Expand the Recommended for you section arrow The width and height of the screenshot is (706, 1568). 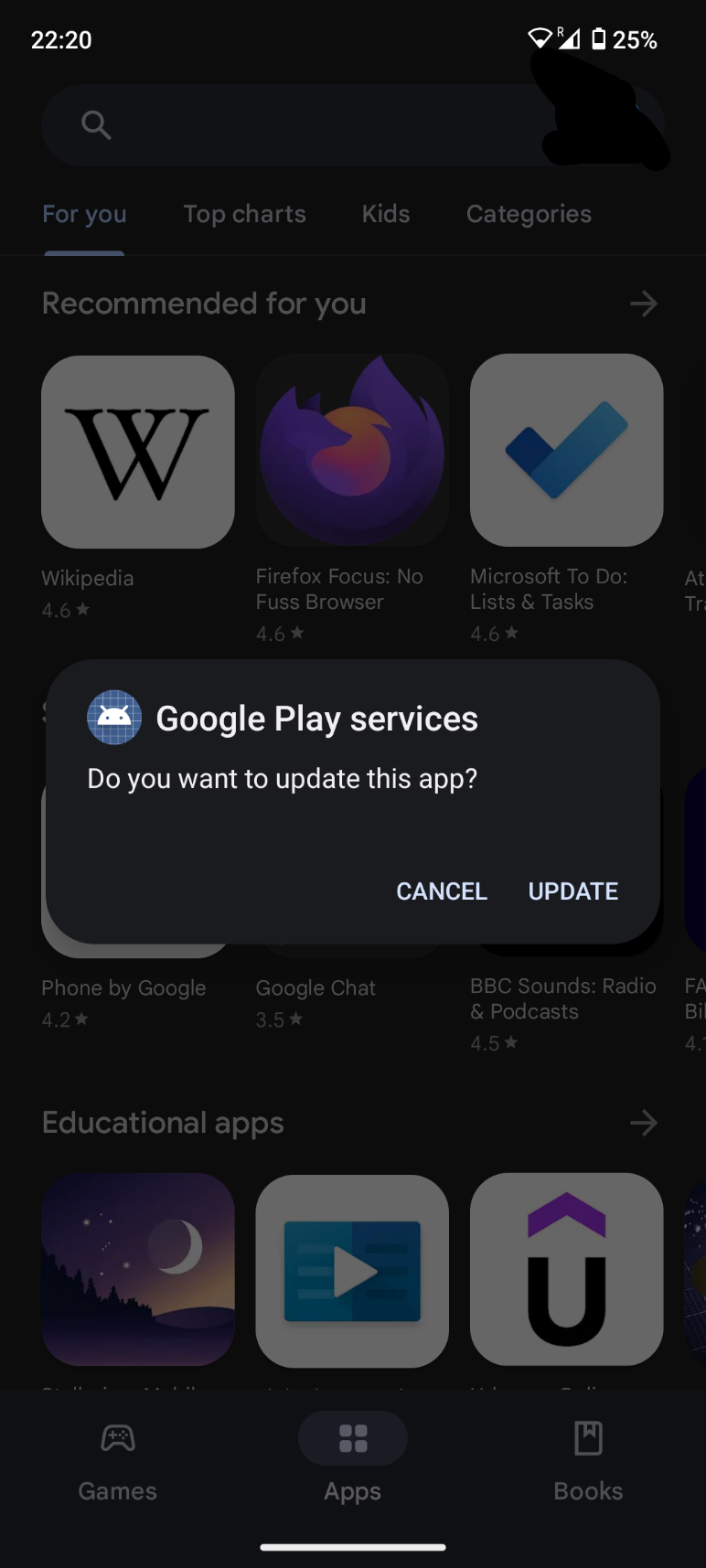click(x=644, y=304)
